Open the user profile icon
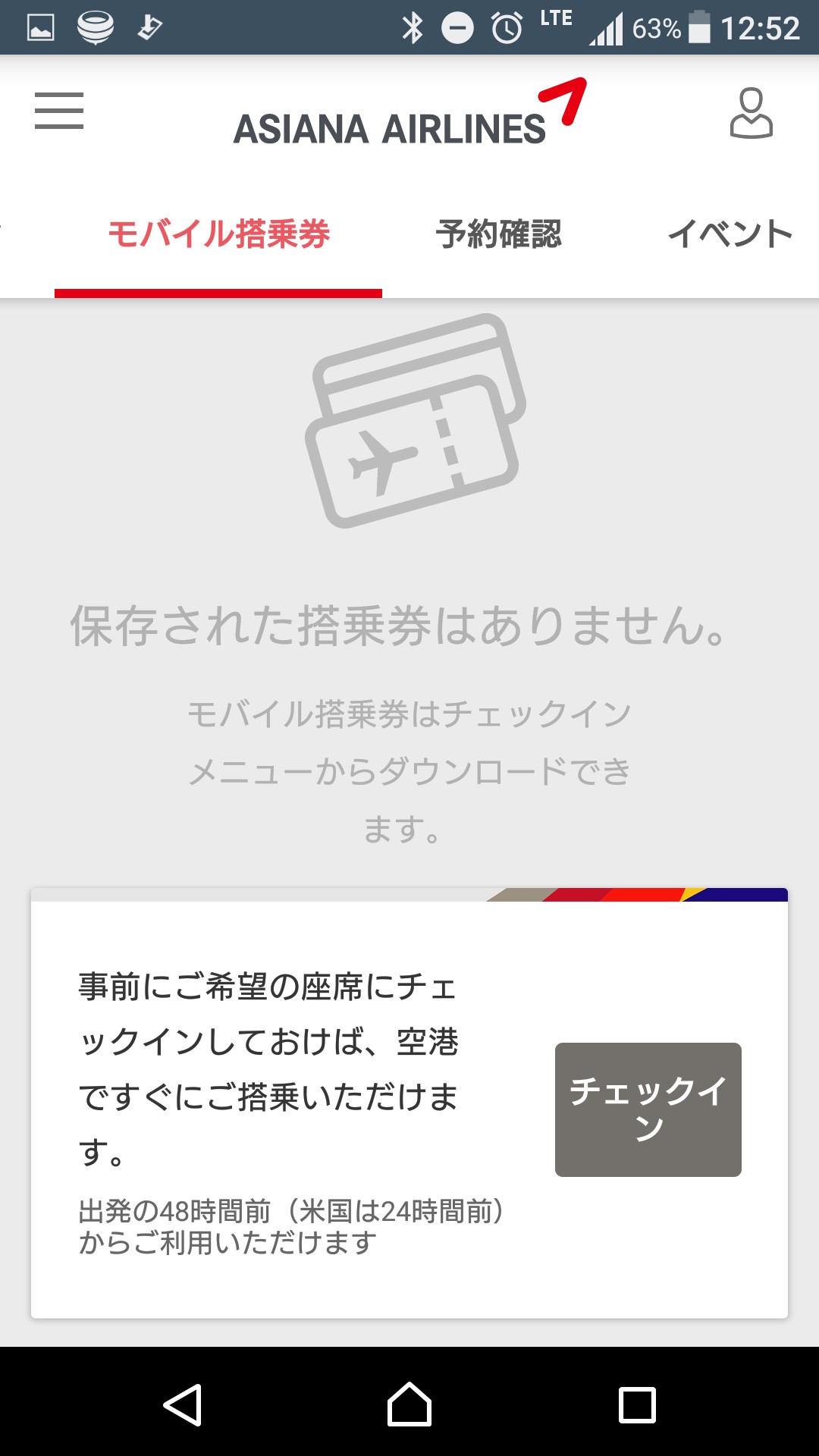Screen dimensions: 819x1456 coord(751,113)
